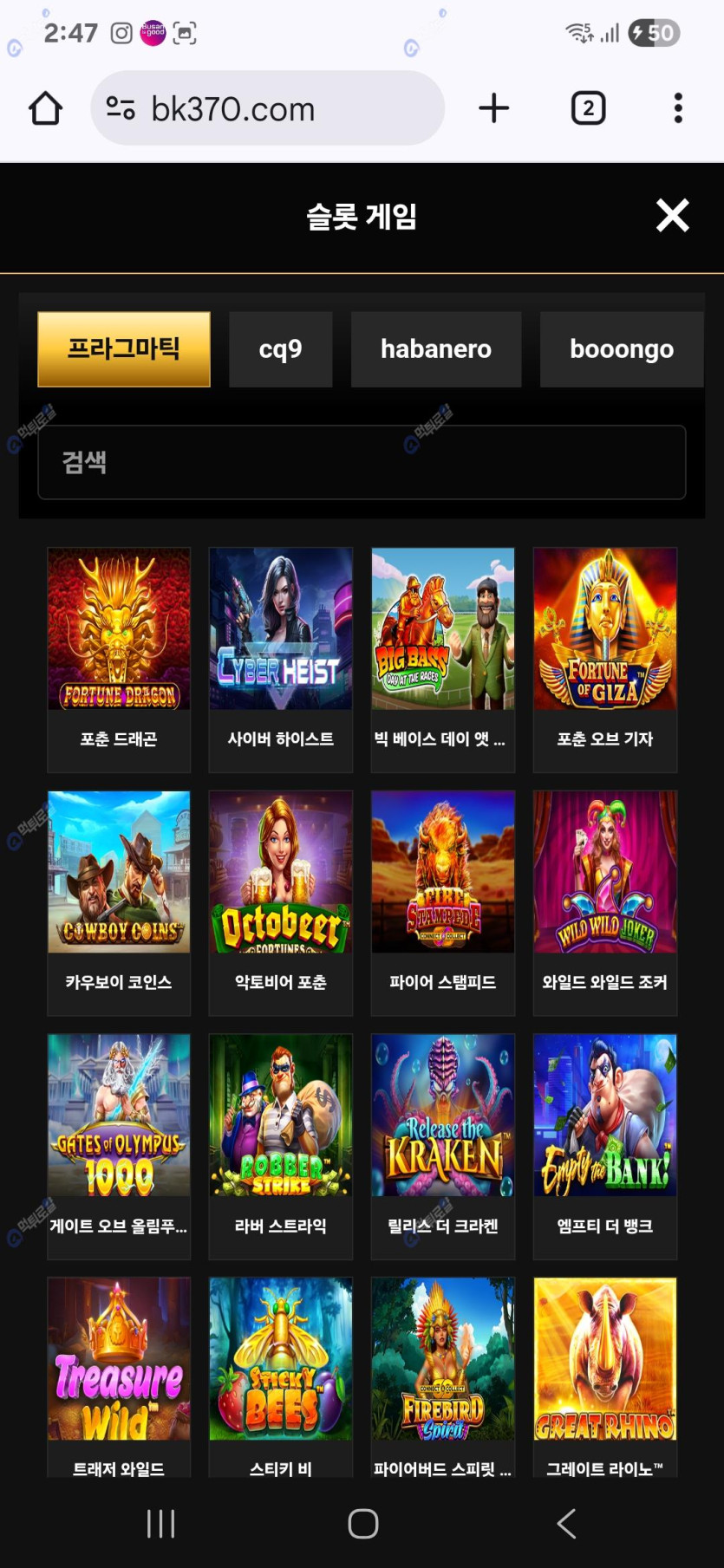
Task: Open the Fortune Dragon game tile
Action: pos(119,629)
